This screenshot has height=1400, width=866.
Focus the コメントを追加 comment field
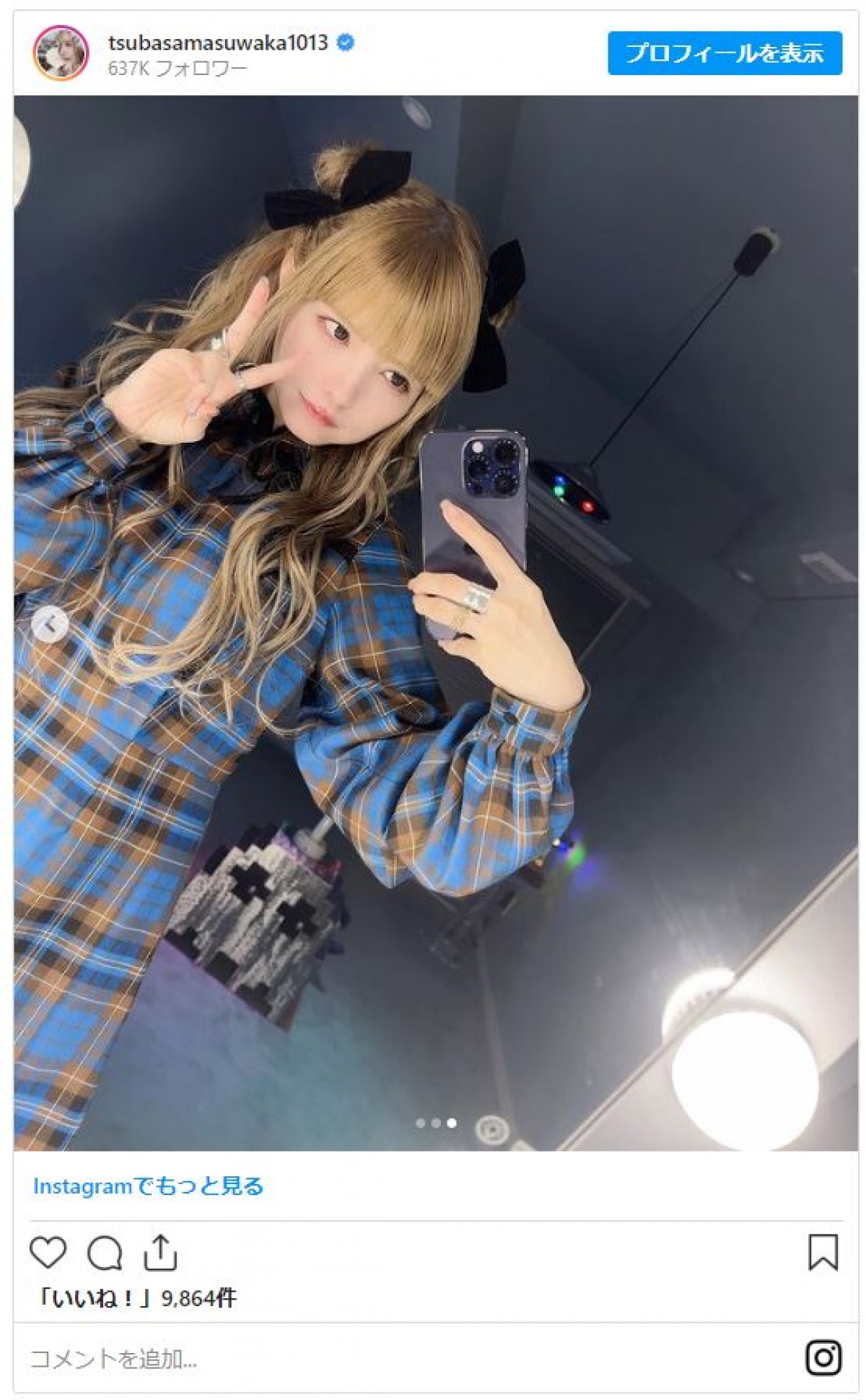[x=361, y=1360]
